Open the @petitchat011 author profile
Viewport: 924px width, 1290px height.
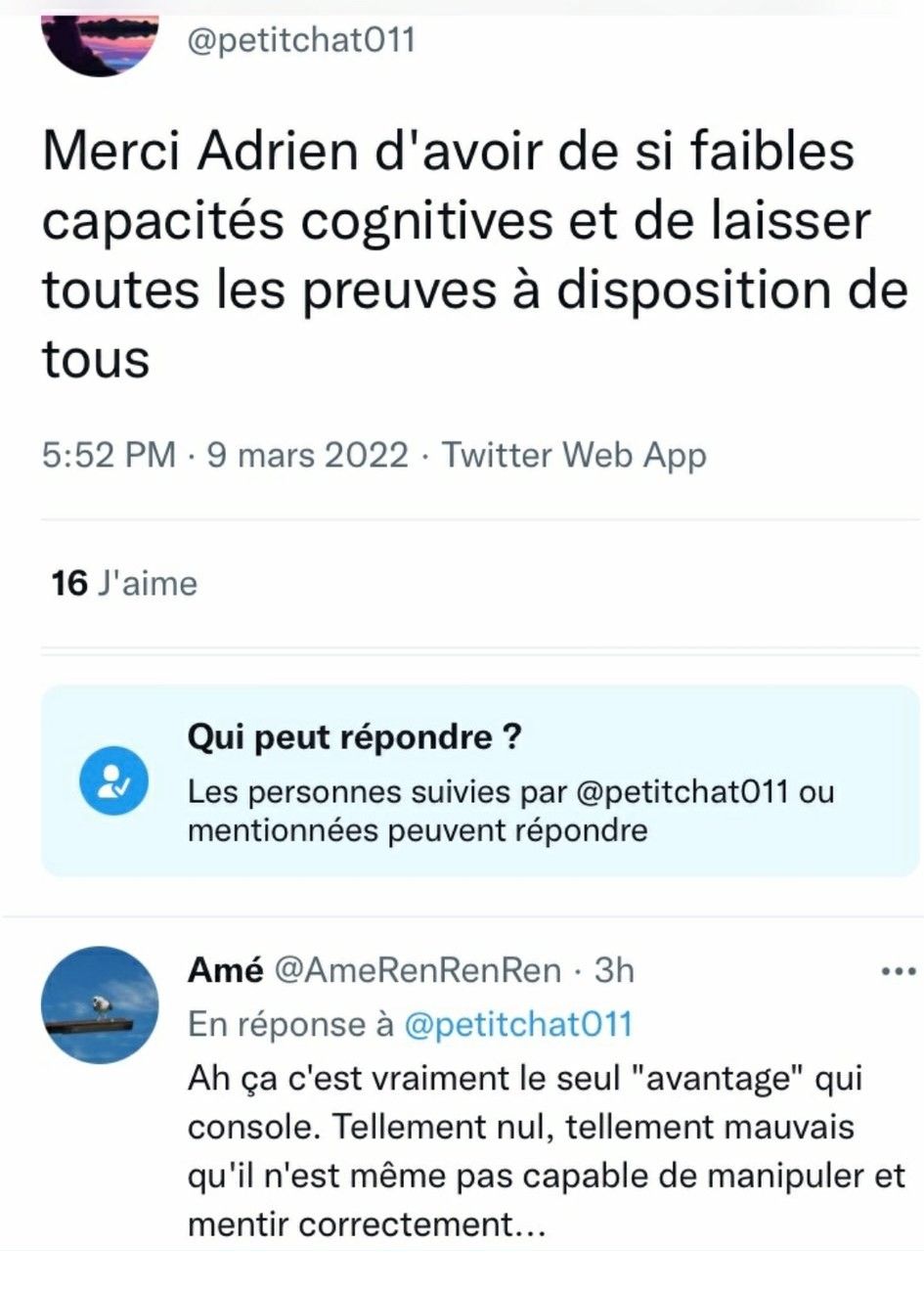(x=300, y=40)
